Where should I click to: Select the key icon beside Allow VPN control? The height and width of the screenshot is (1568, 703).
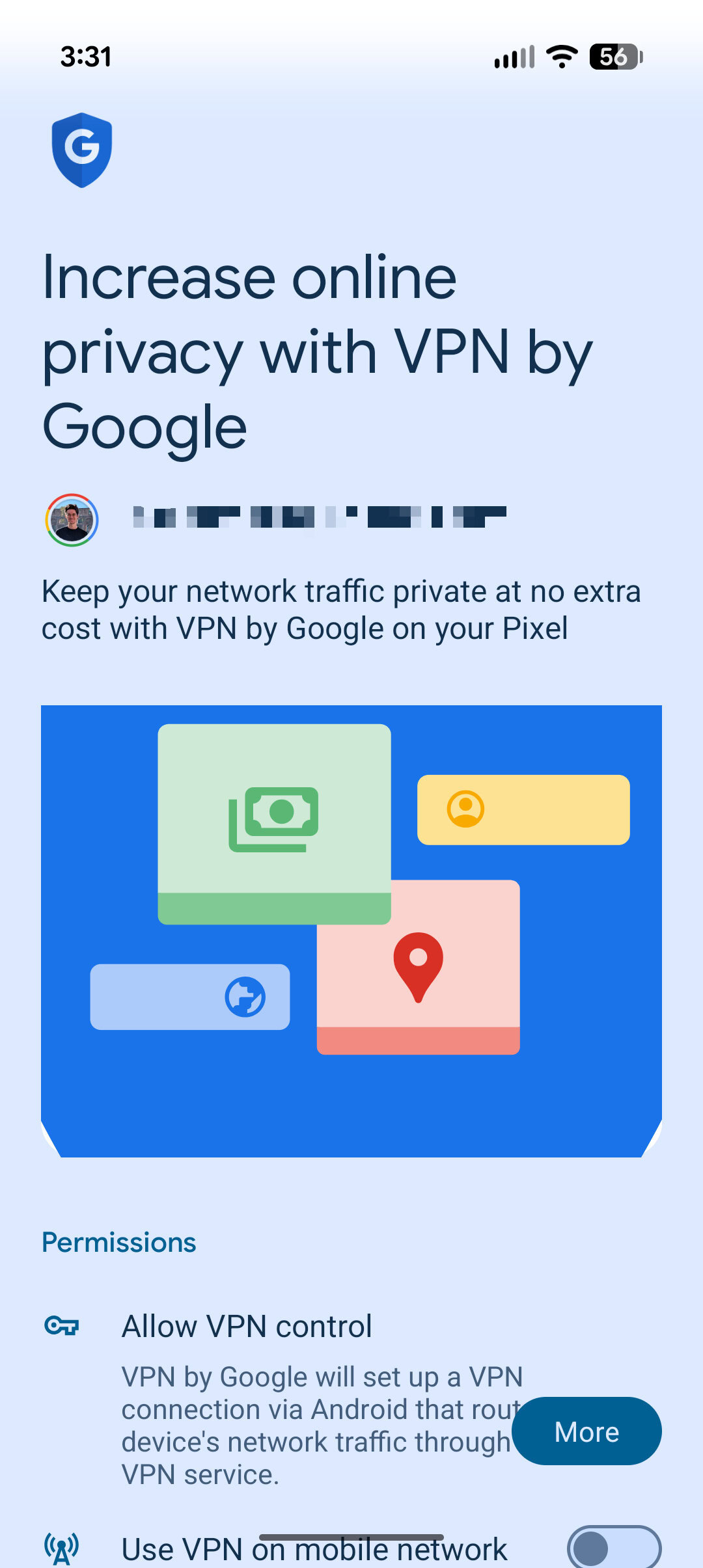pyautogui.click(x=63, y=1325)
